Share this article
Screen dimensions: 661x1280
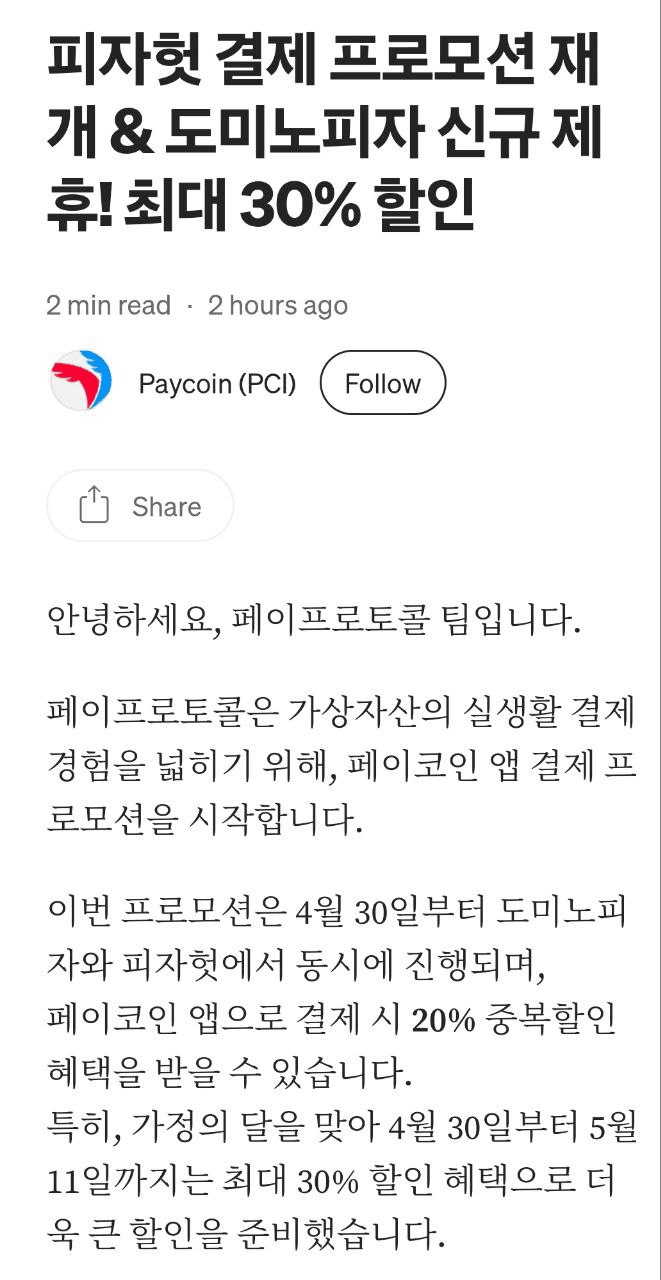[x=140, y=506]
